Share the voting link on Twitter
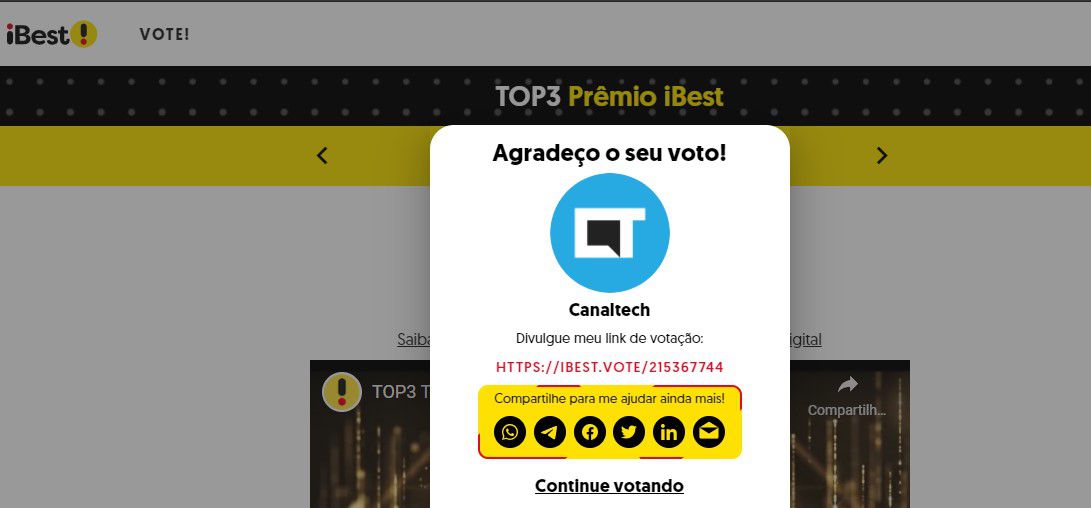1091x508 pixels. click(629, 432)
